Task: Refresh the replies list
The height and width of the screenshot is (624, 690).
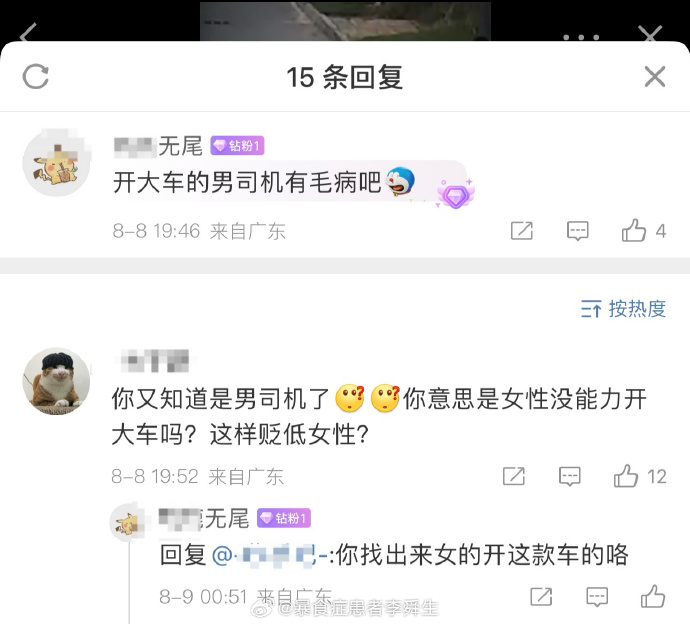Action: point(36,77)
